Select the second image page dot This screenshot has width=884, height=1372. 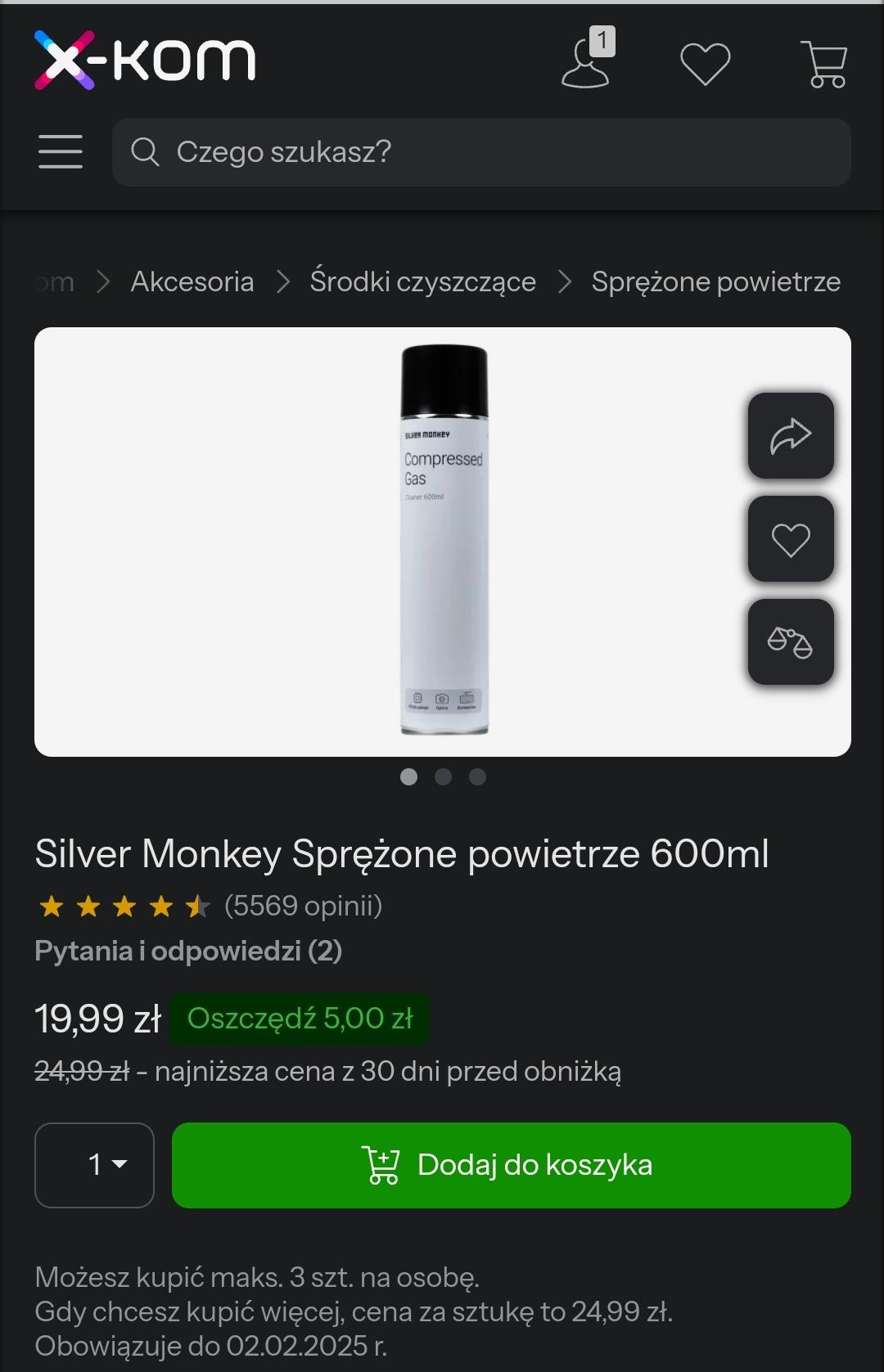(x=443, y=777)
